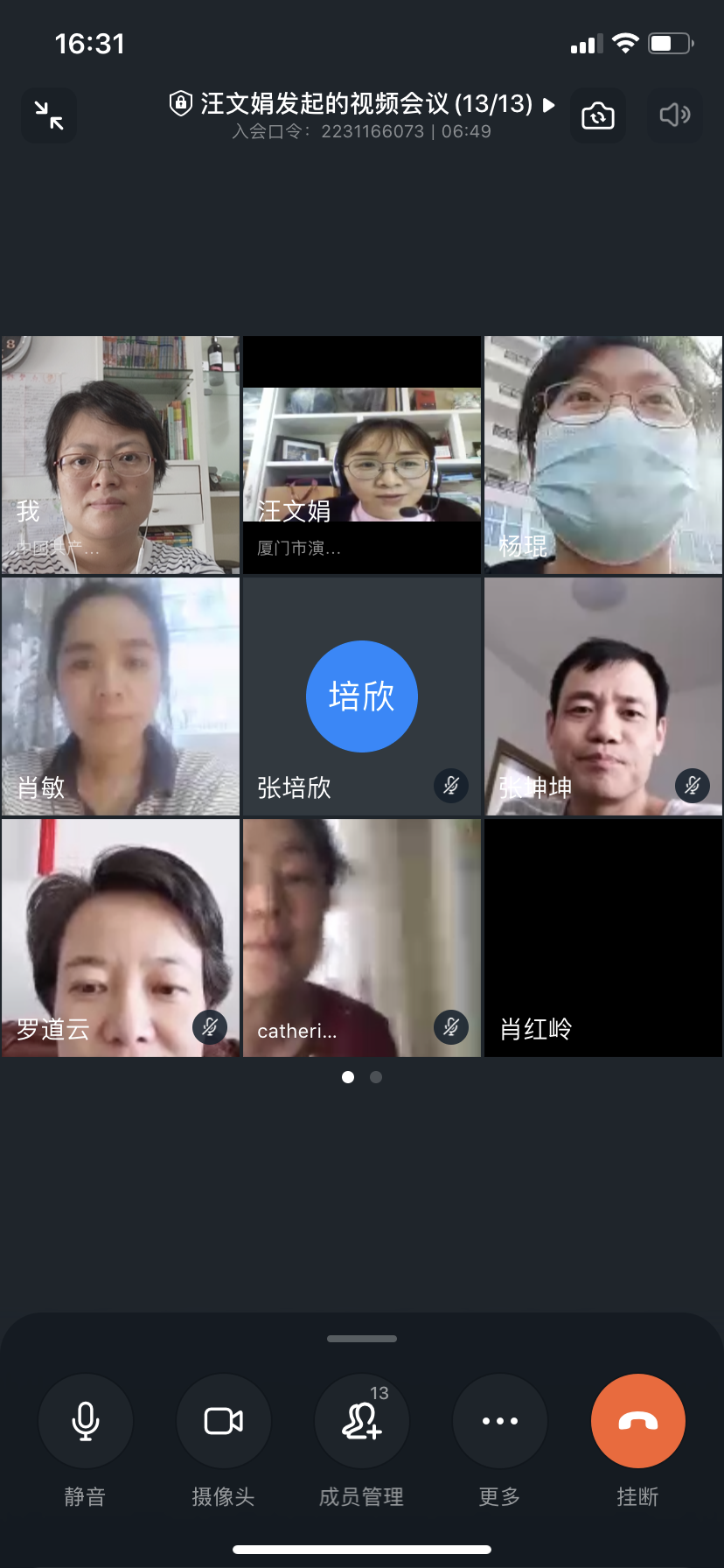Toggle the speaker audio output
724x1568 pixels.
[x=674, y=115]
